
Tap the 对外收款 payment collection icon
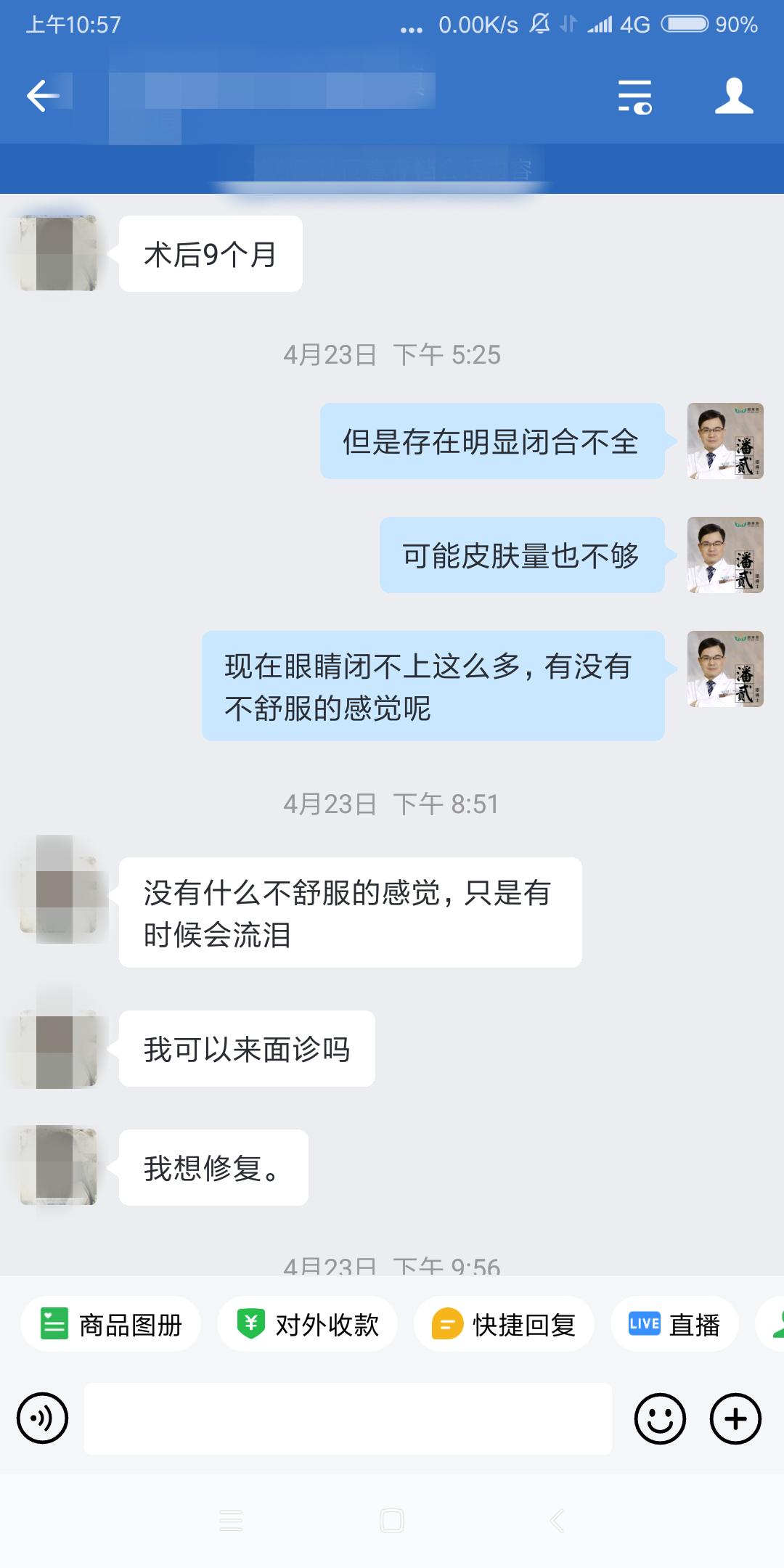tap(307, 1324)
